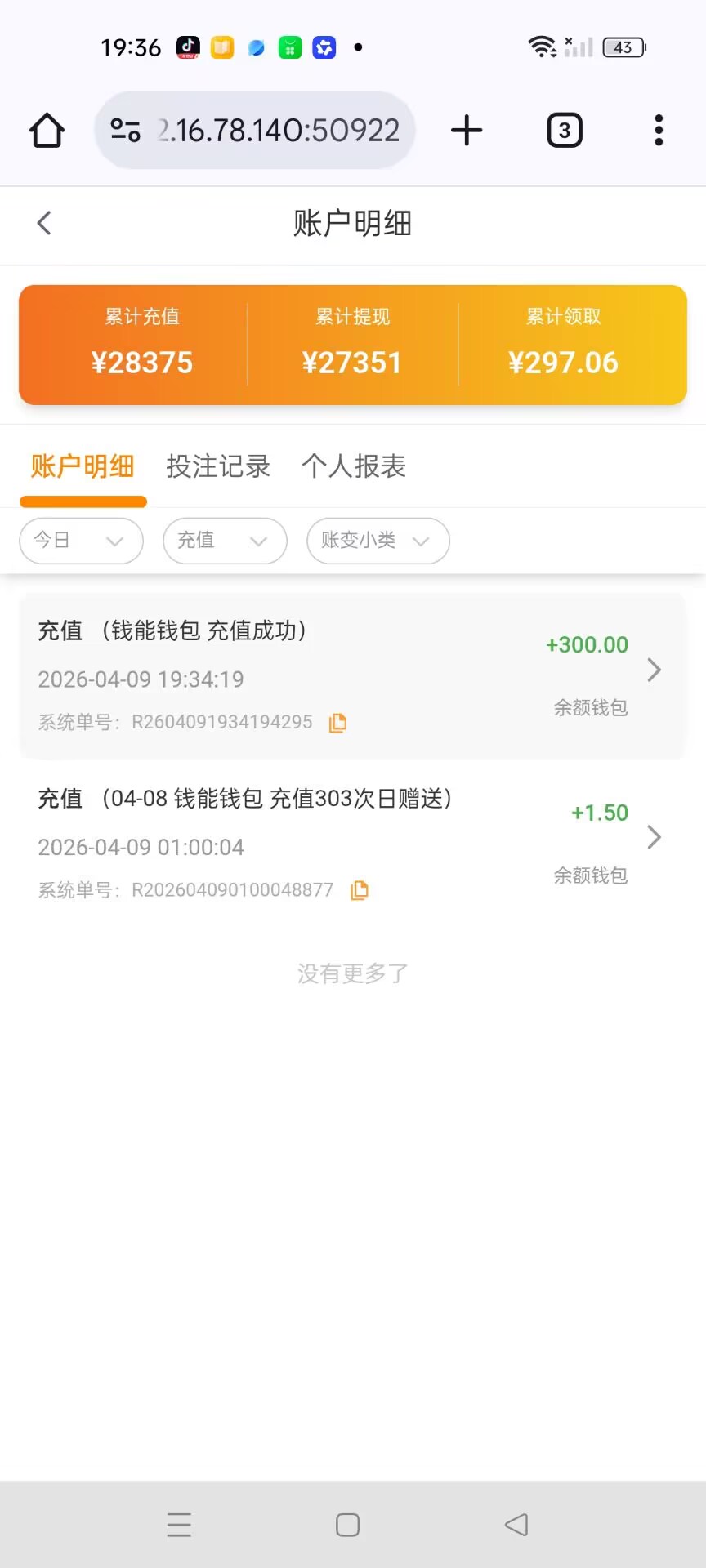This screenshot has width=706, height=1568.
Task: Open browser home page
Action: coord(47,131)
